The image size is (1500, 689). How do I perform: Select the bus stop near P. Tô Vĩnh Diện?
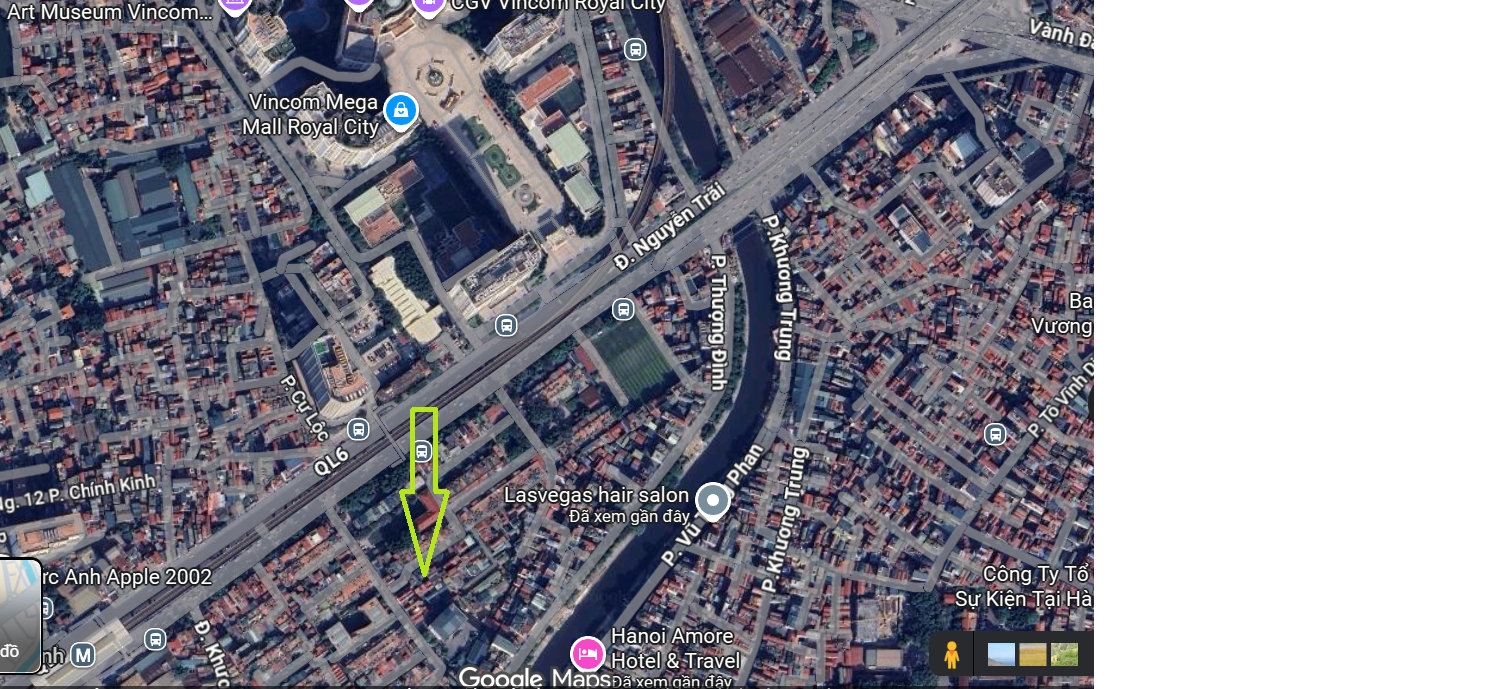click(x=995, y=434)
